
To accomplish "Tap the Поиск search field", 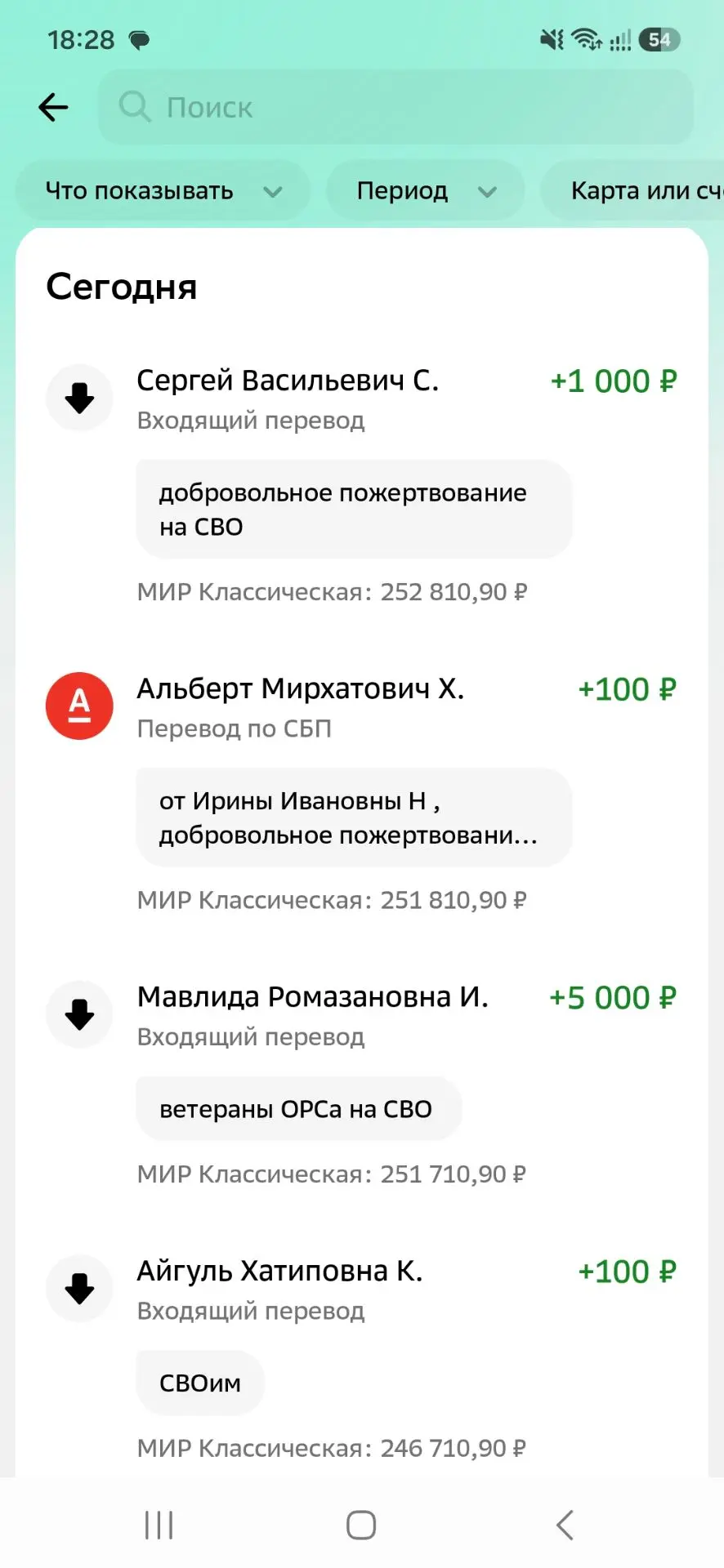I will click(x=396, y=107).
